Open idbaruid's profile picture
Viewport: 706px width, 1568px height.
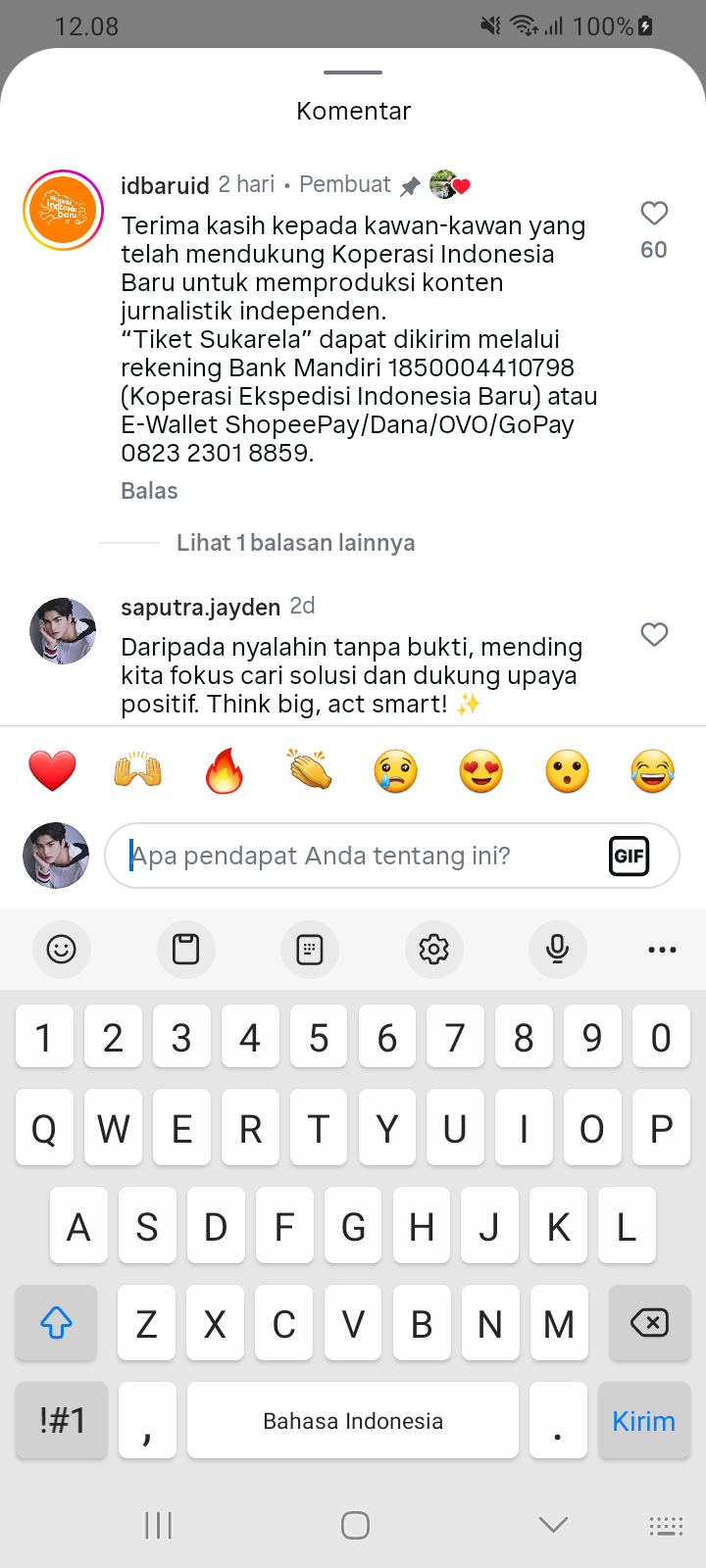(64, 210)
